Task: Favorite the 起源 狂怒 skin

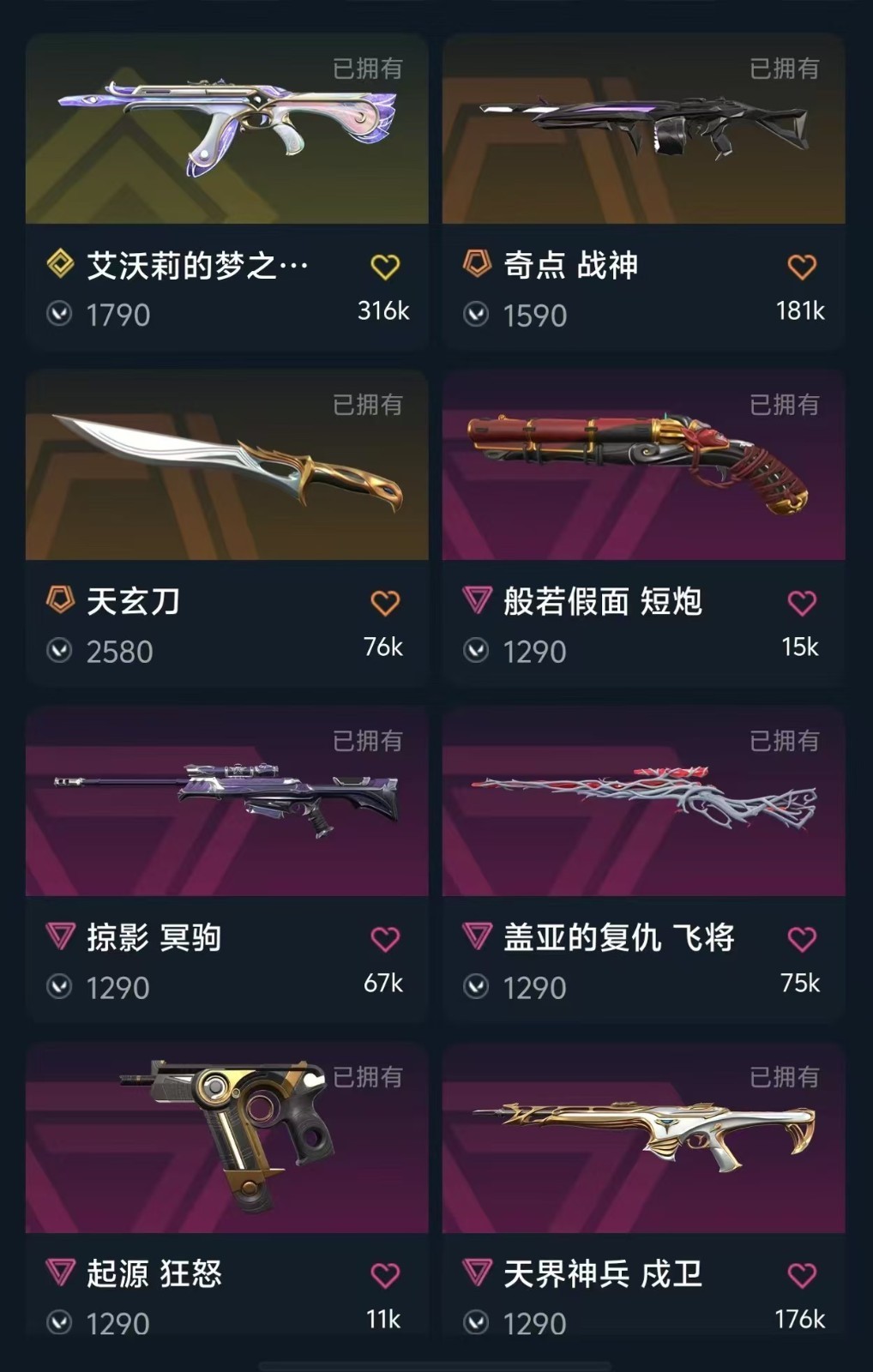Action: pos(385,1275)
